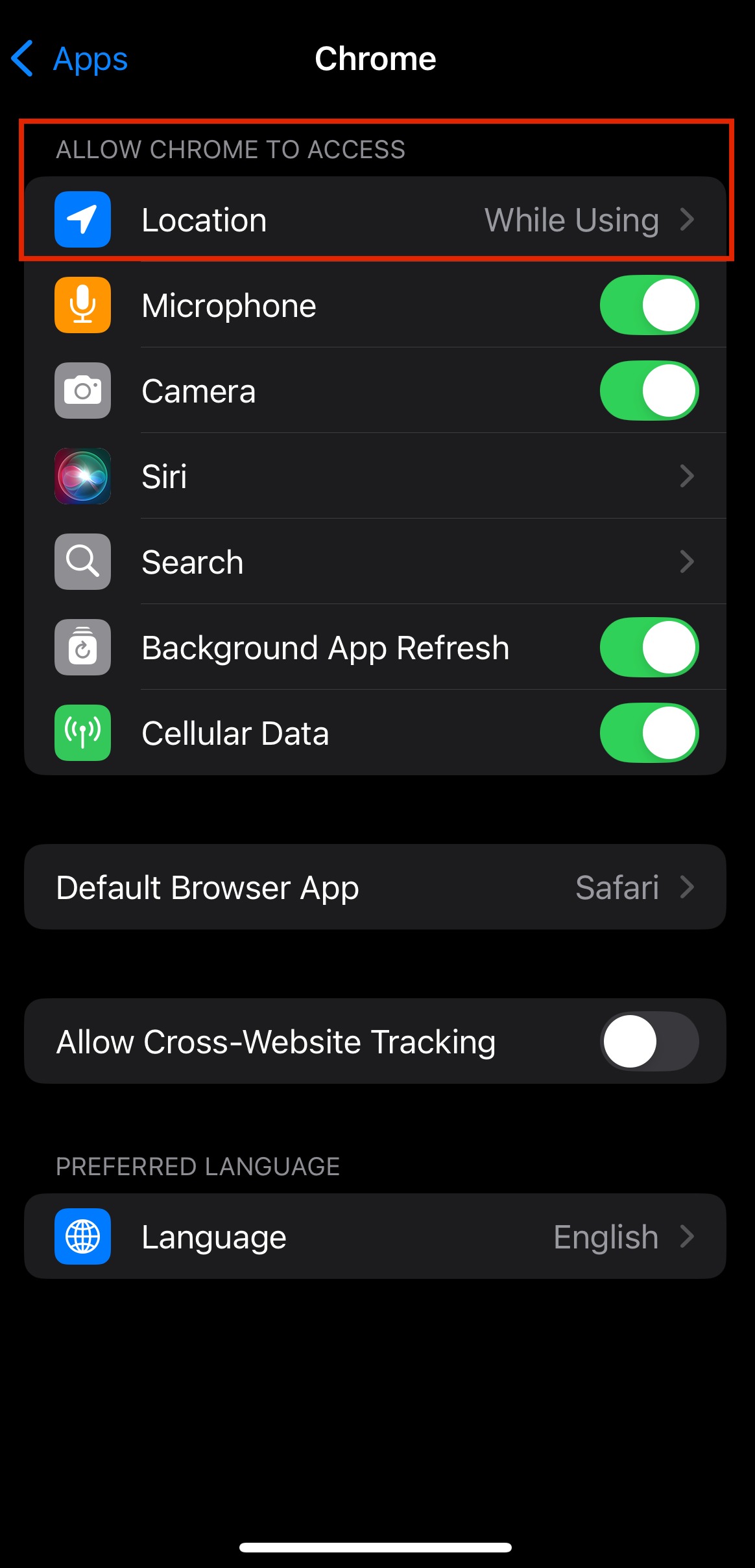Go back to Apps
The width and height of the screenshot is (755, 1568).
click(70, 59)
